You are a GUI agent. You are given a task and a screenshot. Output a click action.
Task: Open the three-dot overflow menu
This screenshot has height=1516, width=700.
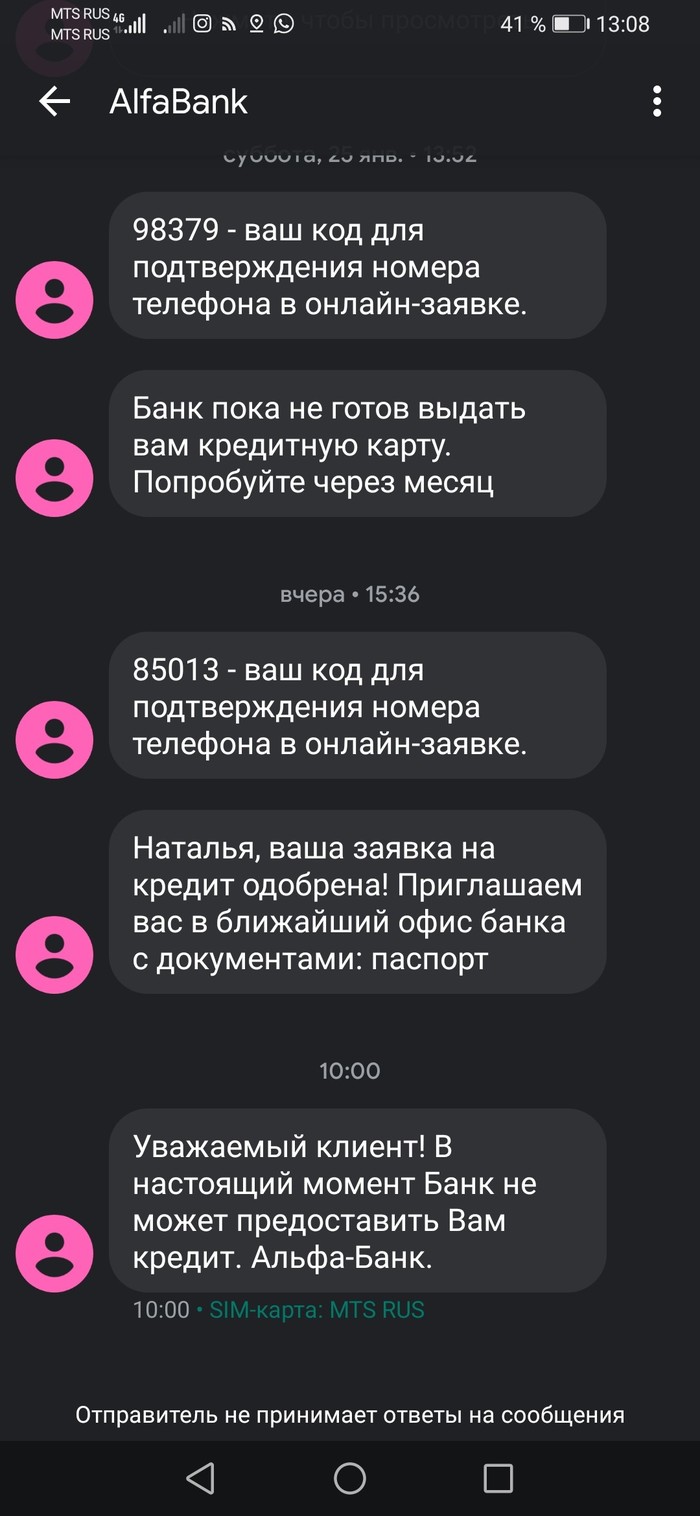(656, 101)
